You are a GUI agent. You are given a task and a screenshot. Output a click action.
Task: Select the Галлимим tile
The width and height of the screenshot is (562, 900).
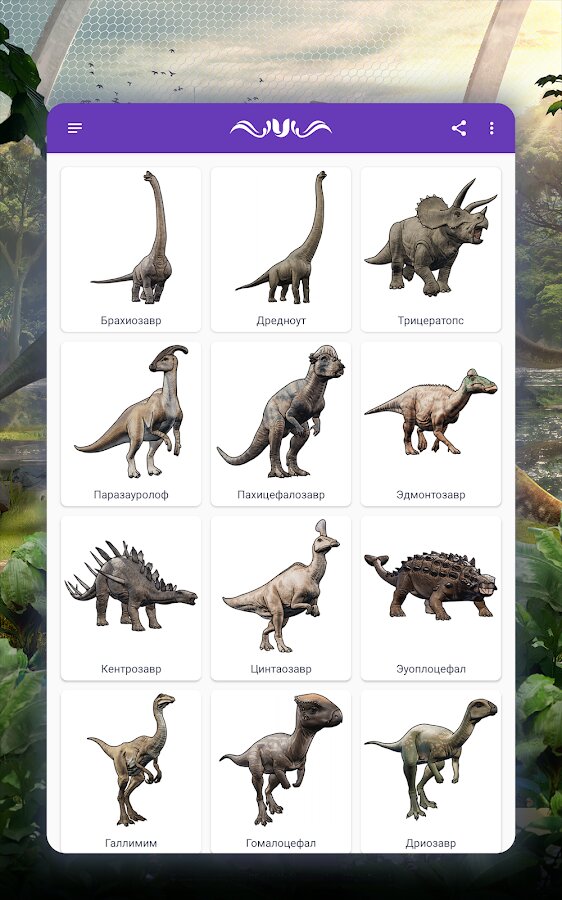[131, 771]
